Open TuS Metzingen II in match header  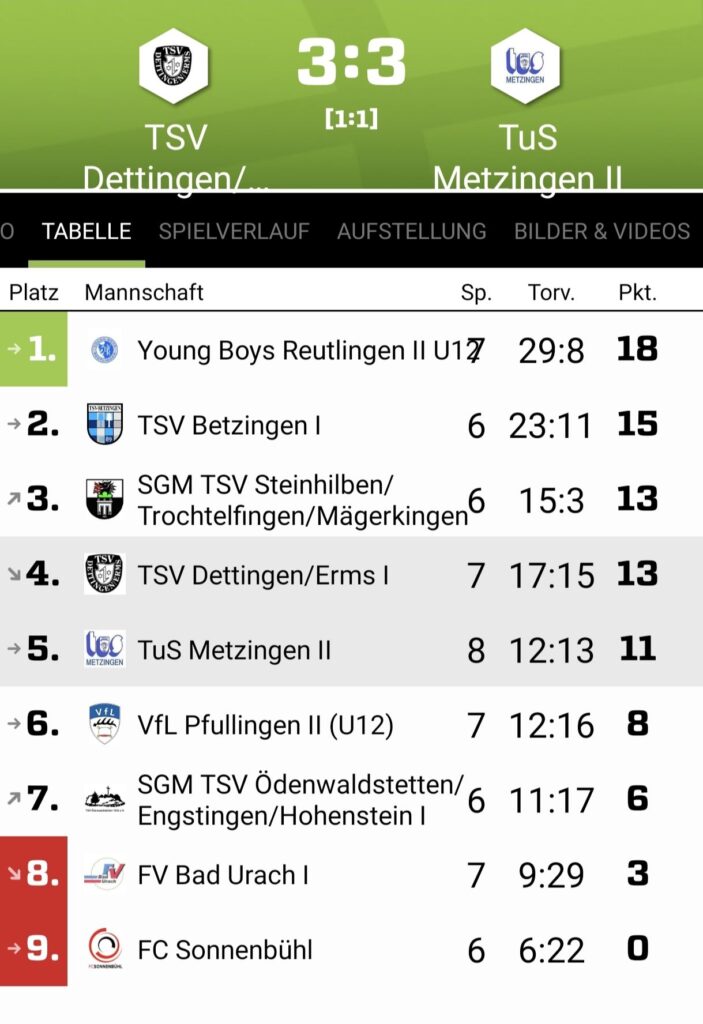point(526,110)
